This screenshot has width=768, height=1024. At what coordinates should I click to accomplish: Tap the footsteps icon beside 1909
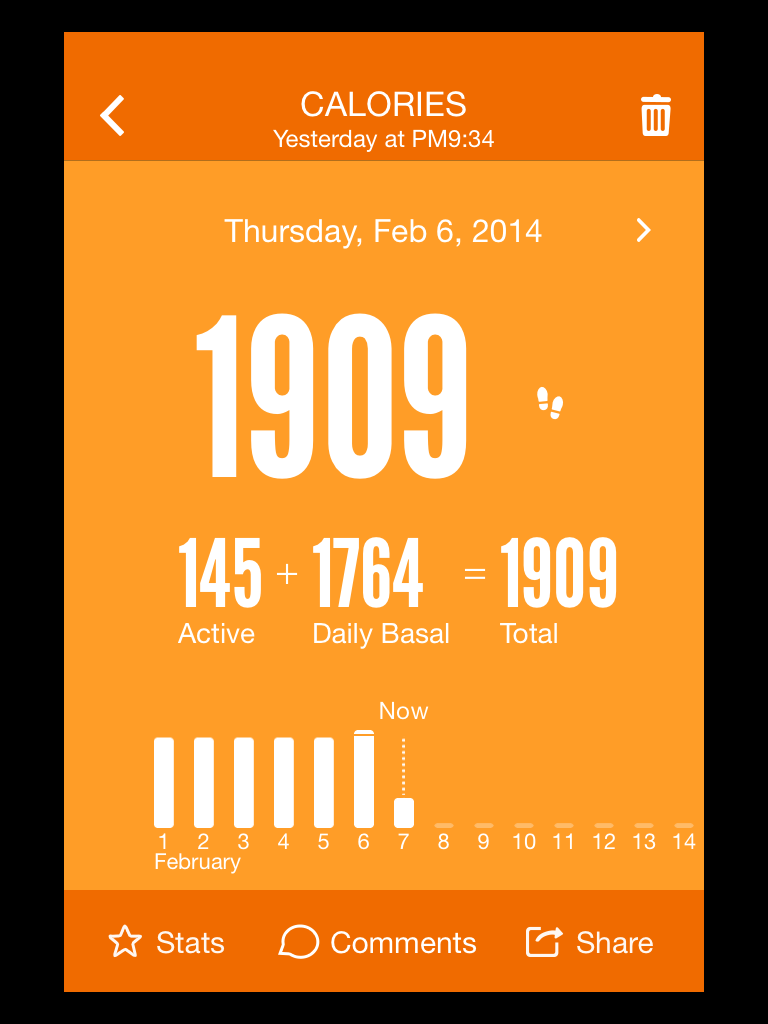[x=550, y=403]
